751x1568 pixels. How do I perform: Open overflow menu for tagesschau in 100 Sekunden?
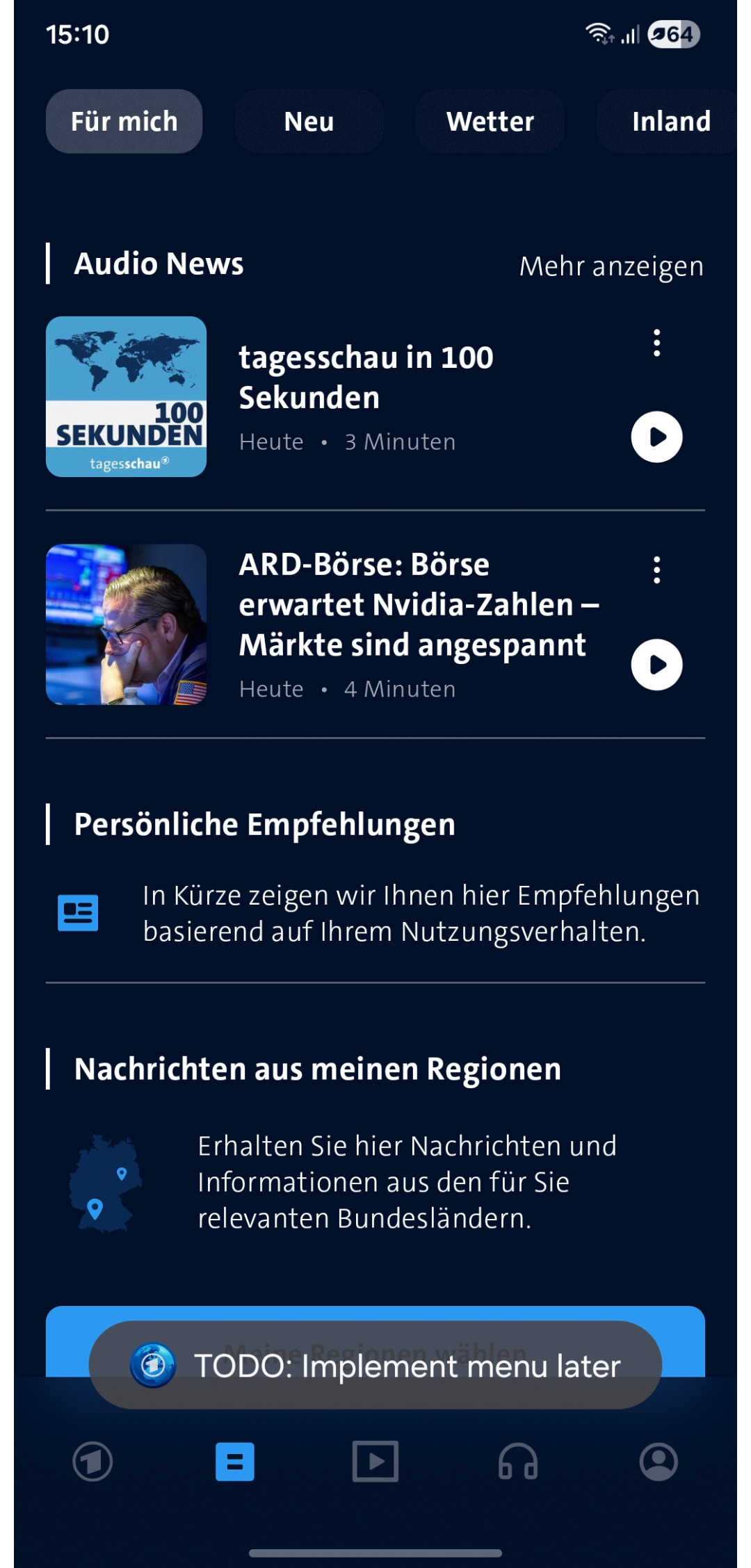(656, 343)
